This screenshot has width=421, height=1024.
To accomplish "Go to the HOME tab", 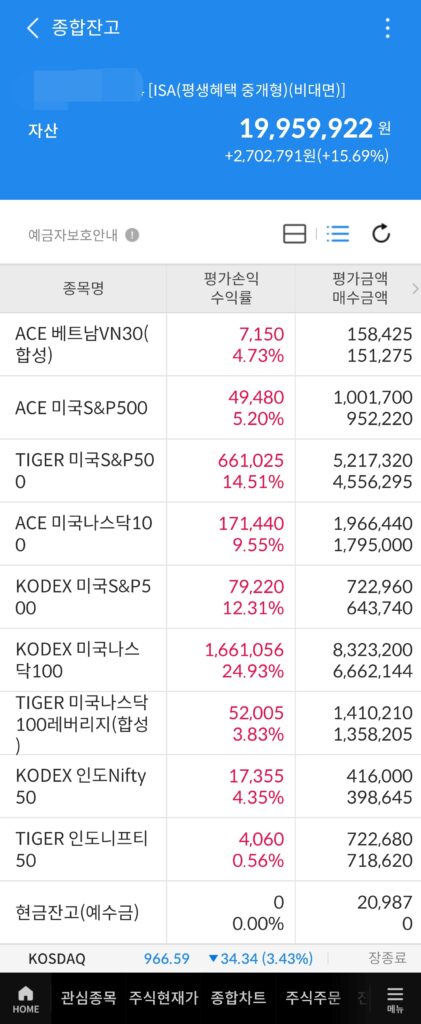I will click(25, 999).
